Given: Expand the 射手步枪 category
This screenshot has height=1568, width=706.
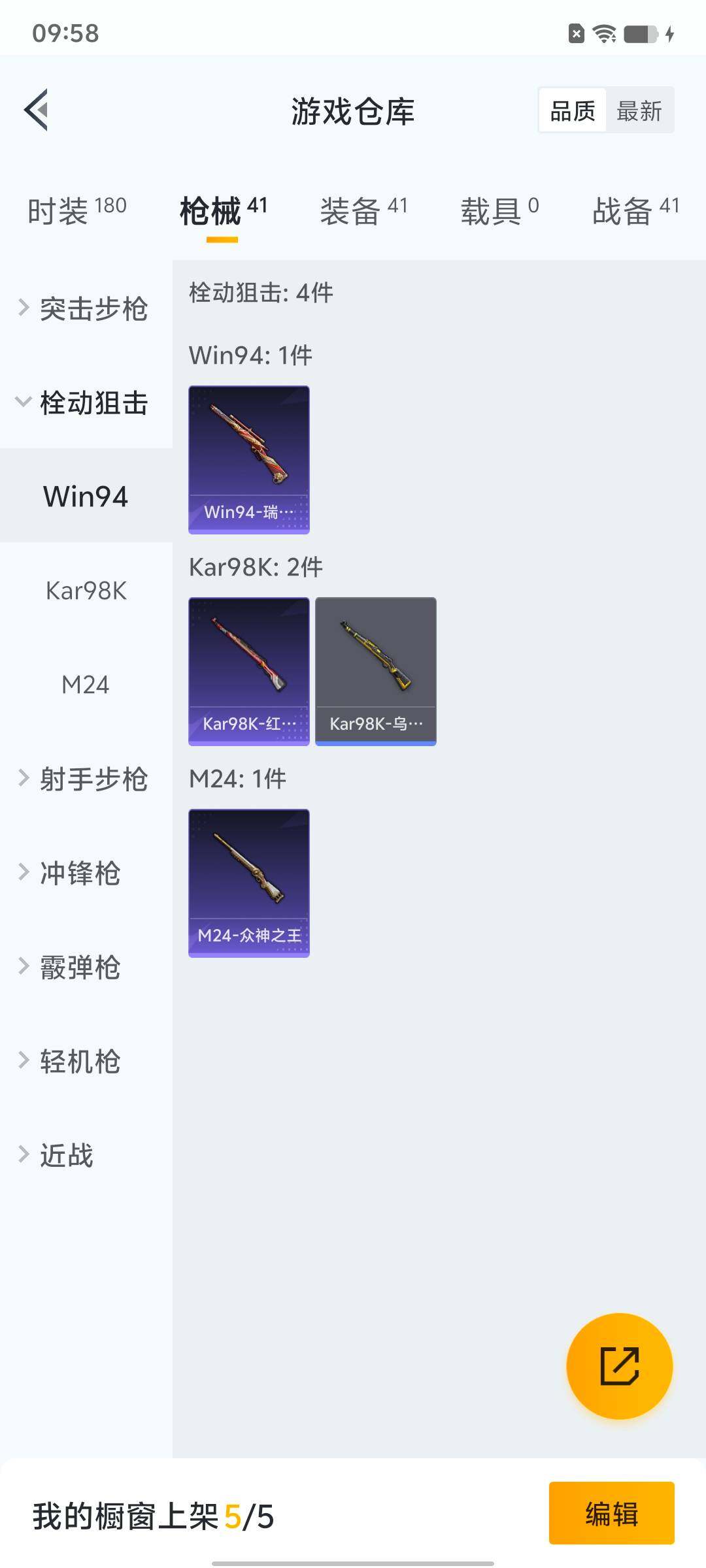Looking at the screenshot, I should click(85, 779).
